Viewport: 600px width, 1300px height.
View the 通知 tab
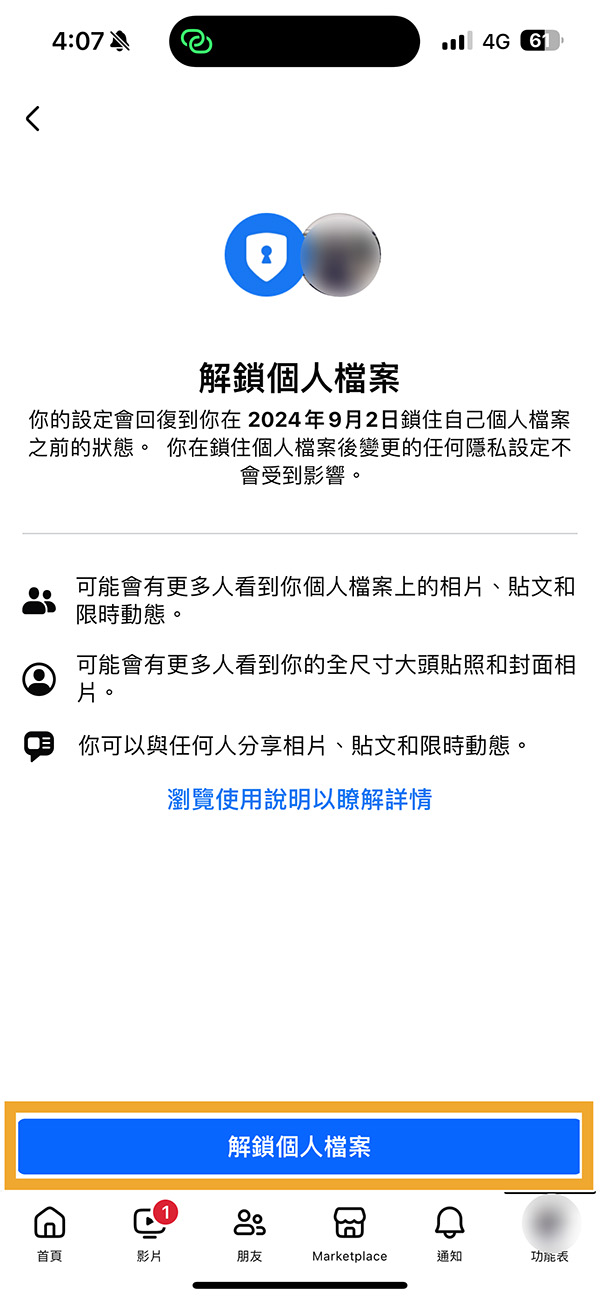(449, 1233)
